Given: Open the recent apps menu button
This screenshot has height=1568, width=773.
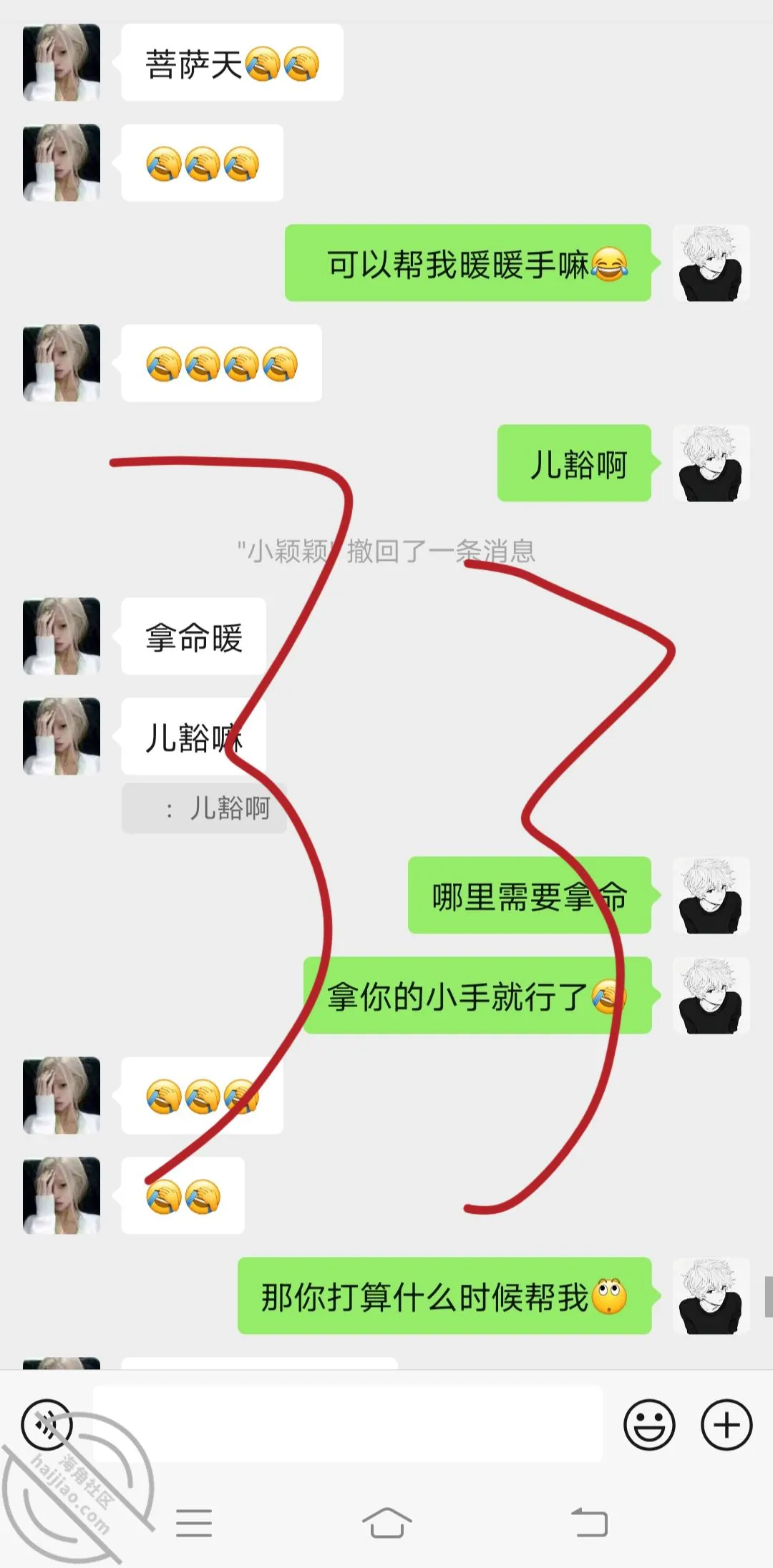Looking at the screenshot, I should click(x=194, y=1523).
